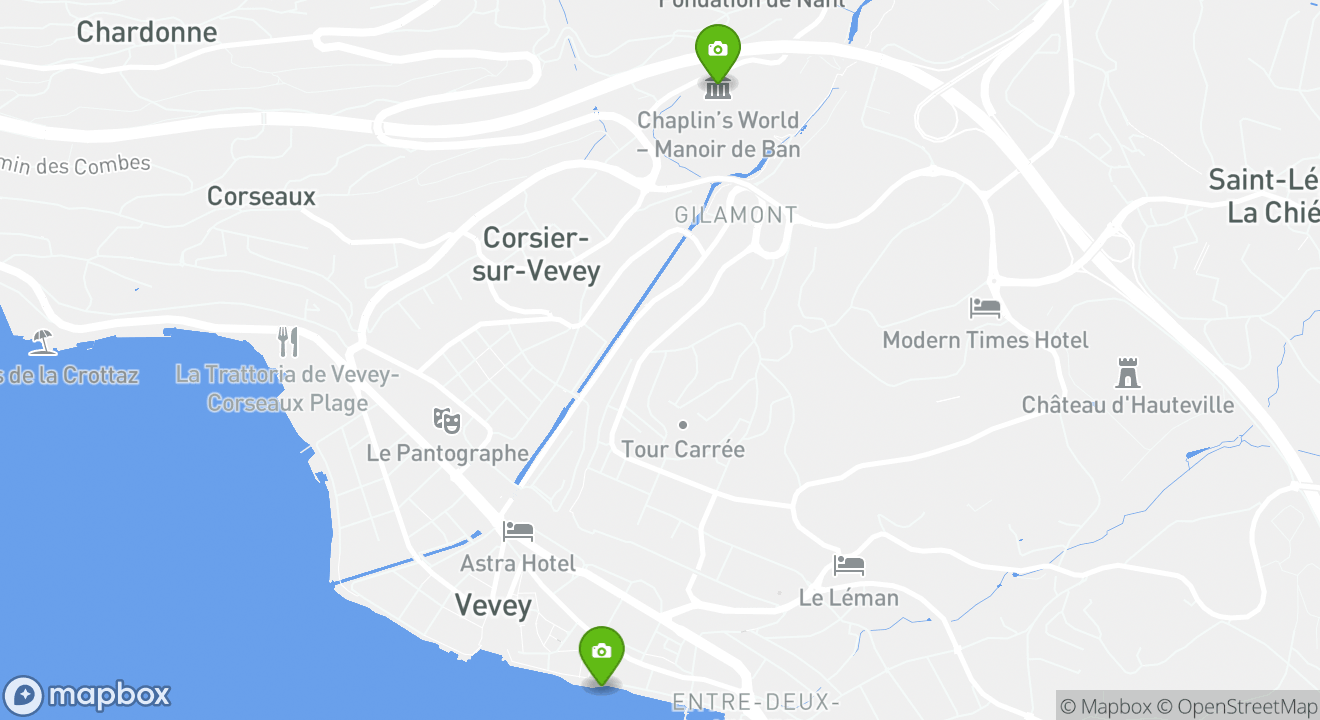Image resolution: width=1320 pixels, height=720 pixels.
Task: Open the © OpenStreetMap attribution link
Action: coord(1237,706)
